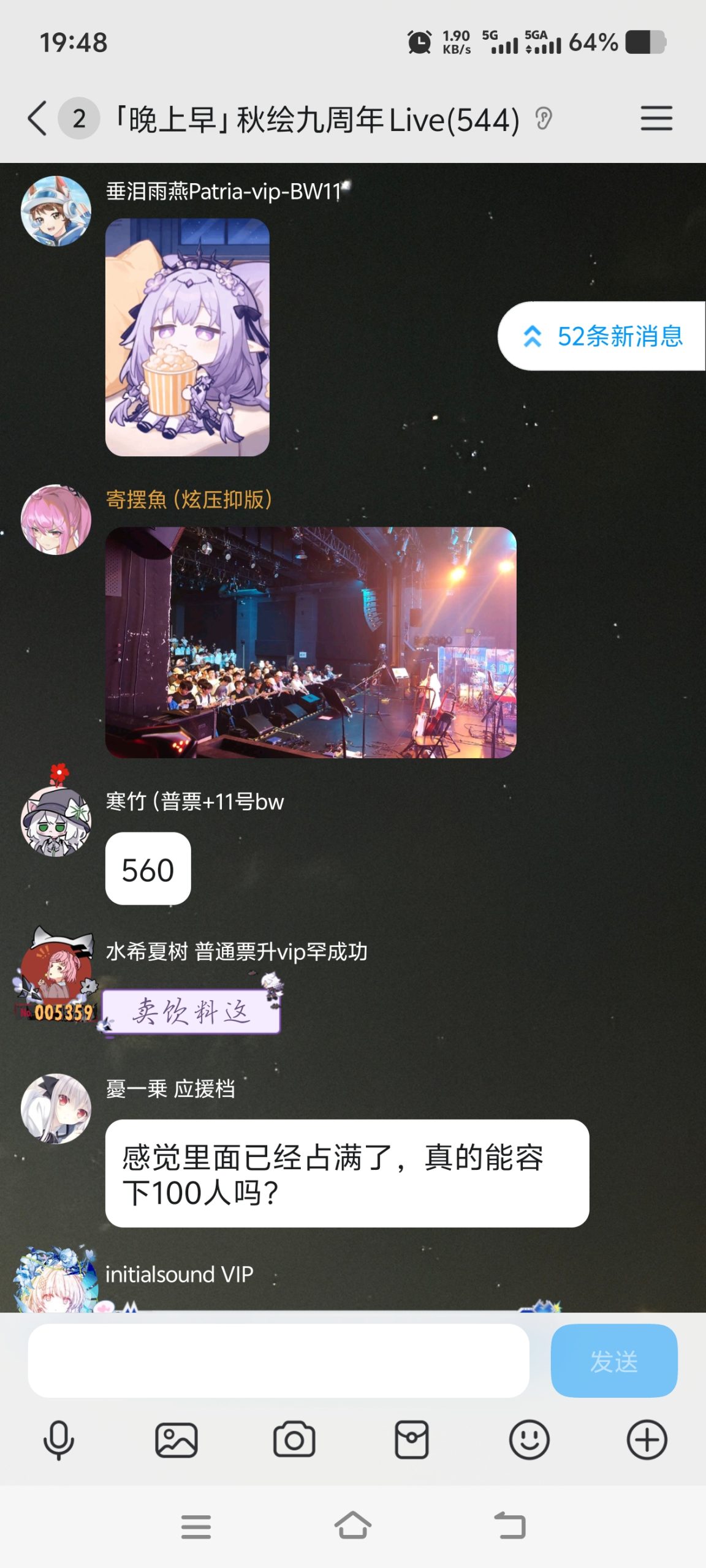Open the red packet icon
Screen dimensions: 706x1568
[x=411, y=1440]
